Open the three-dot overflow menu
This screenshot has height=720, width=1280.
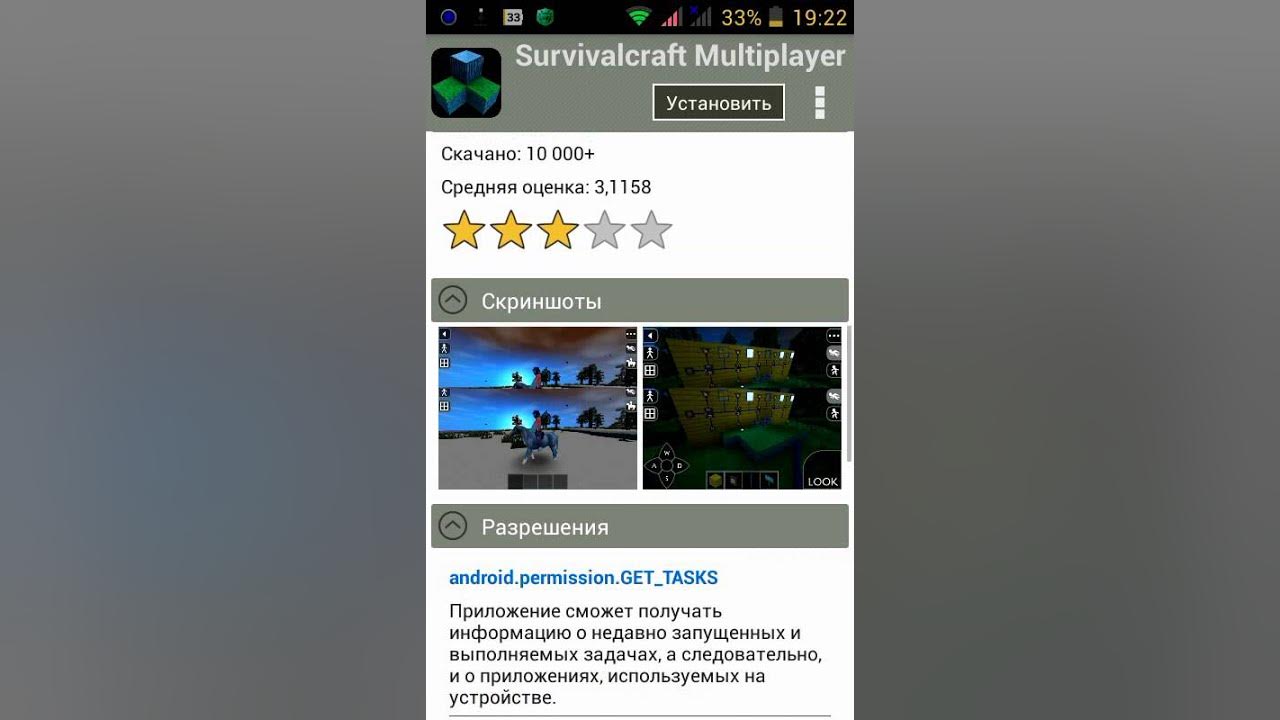[820, 102]
